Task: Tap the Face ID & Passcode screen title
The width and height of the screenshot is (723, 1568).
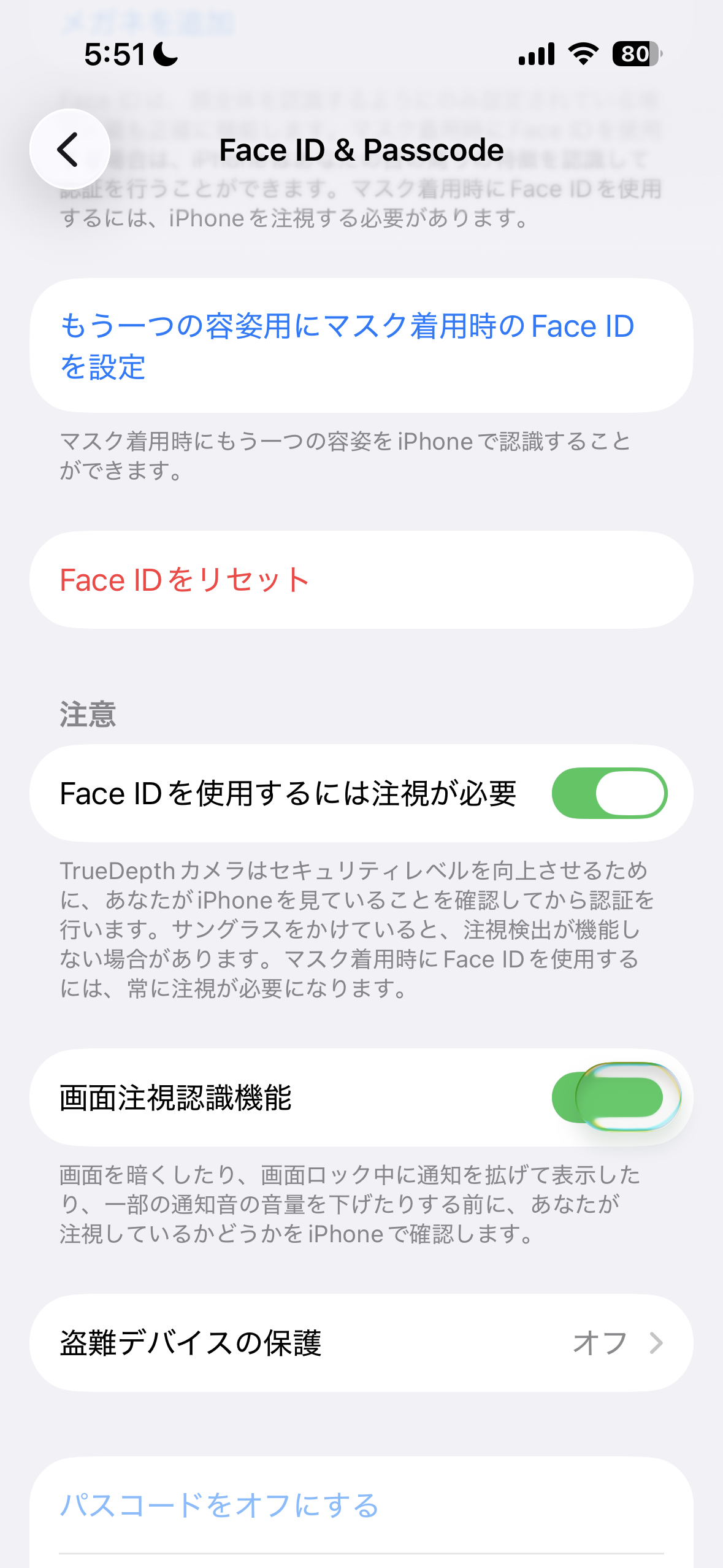Action: [361, 149]
